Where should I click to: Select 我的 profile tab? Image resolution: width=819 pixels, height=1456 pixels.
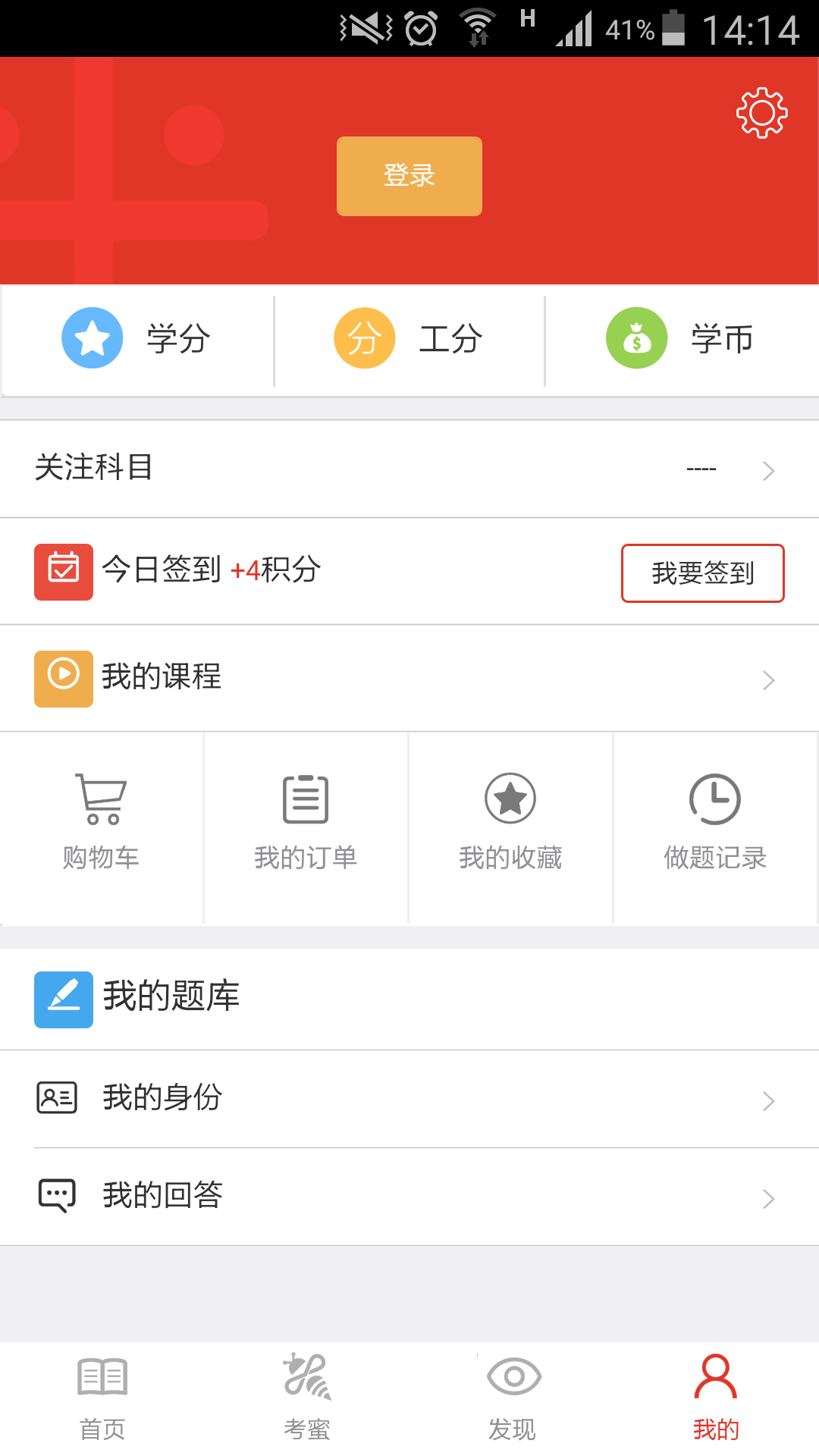coord(717,1398)
